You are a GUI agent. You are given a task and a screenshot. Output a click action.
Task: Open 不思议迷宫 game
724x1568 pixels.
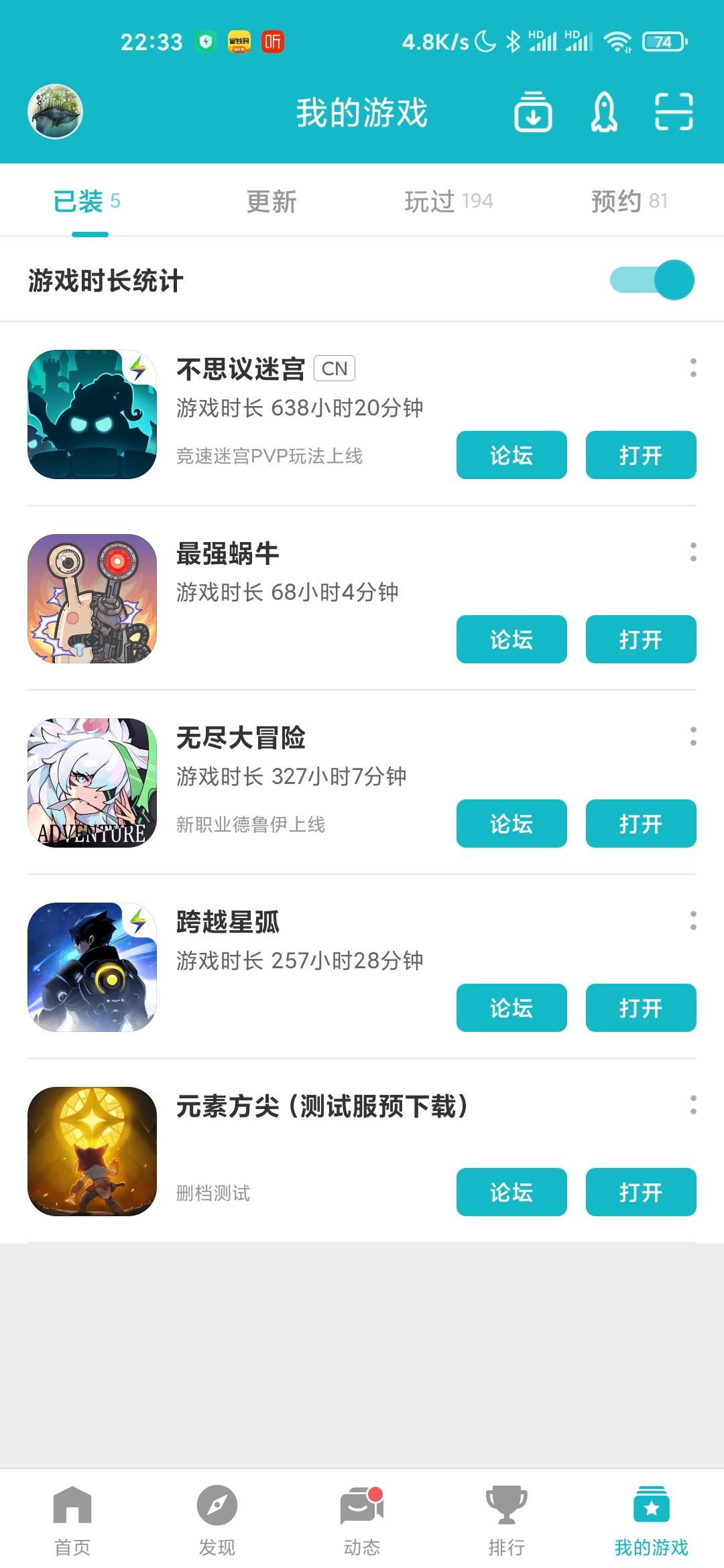tap(640, 455)
